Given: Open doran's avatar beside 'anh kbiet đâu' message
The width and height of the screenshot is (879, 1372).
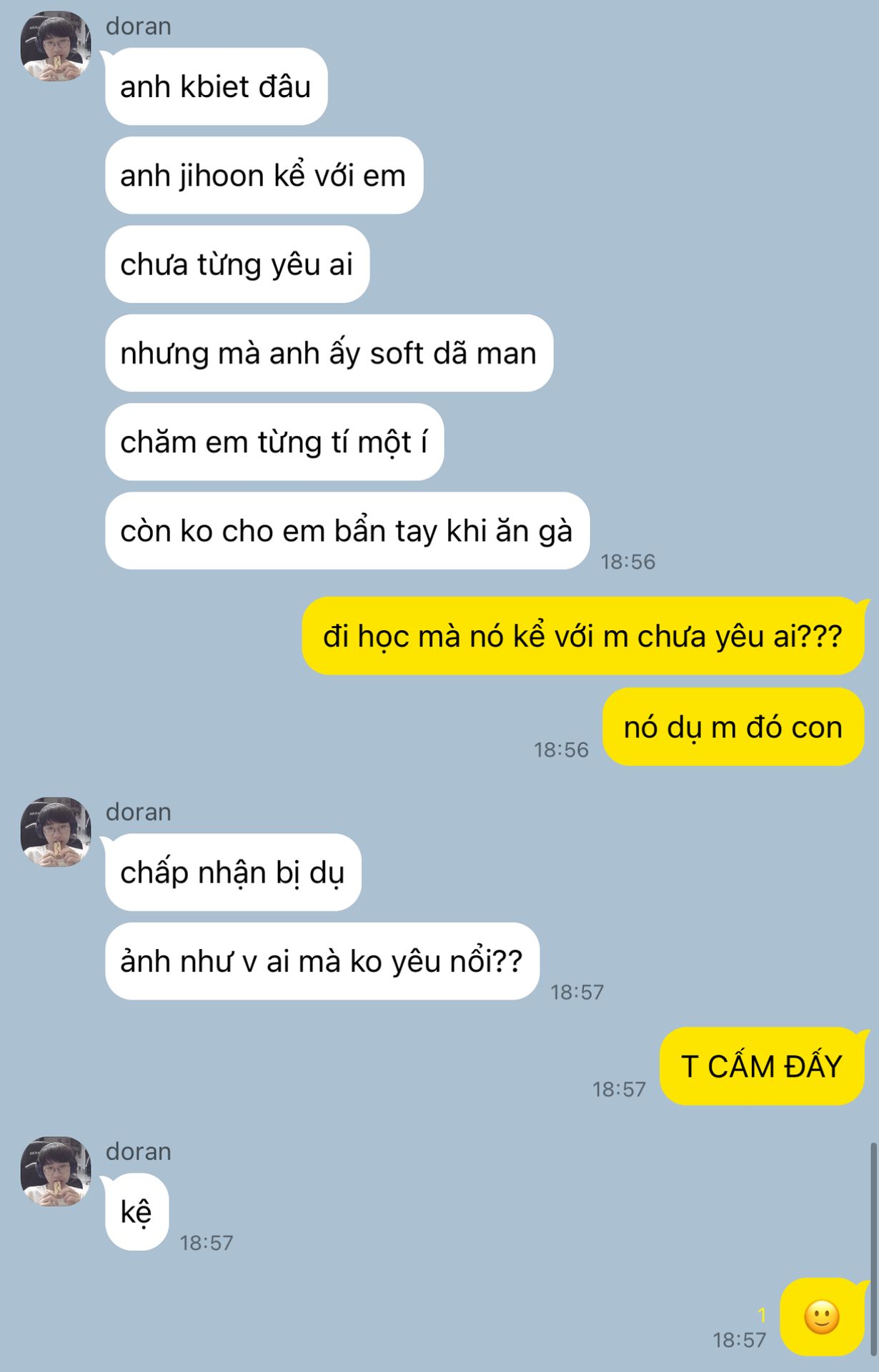Looking at the screenshot, I should coord(56,47).
